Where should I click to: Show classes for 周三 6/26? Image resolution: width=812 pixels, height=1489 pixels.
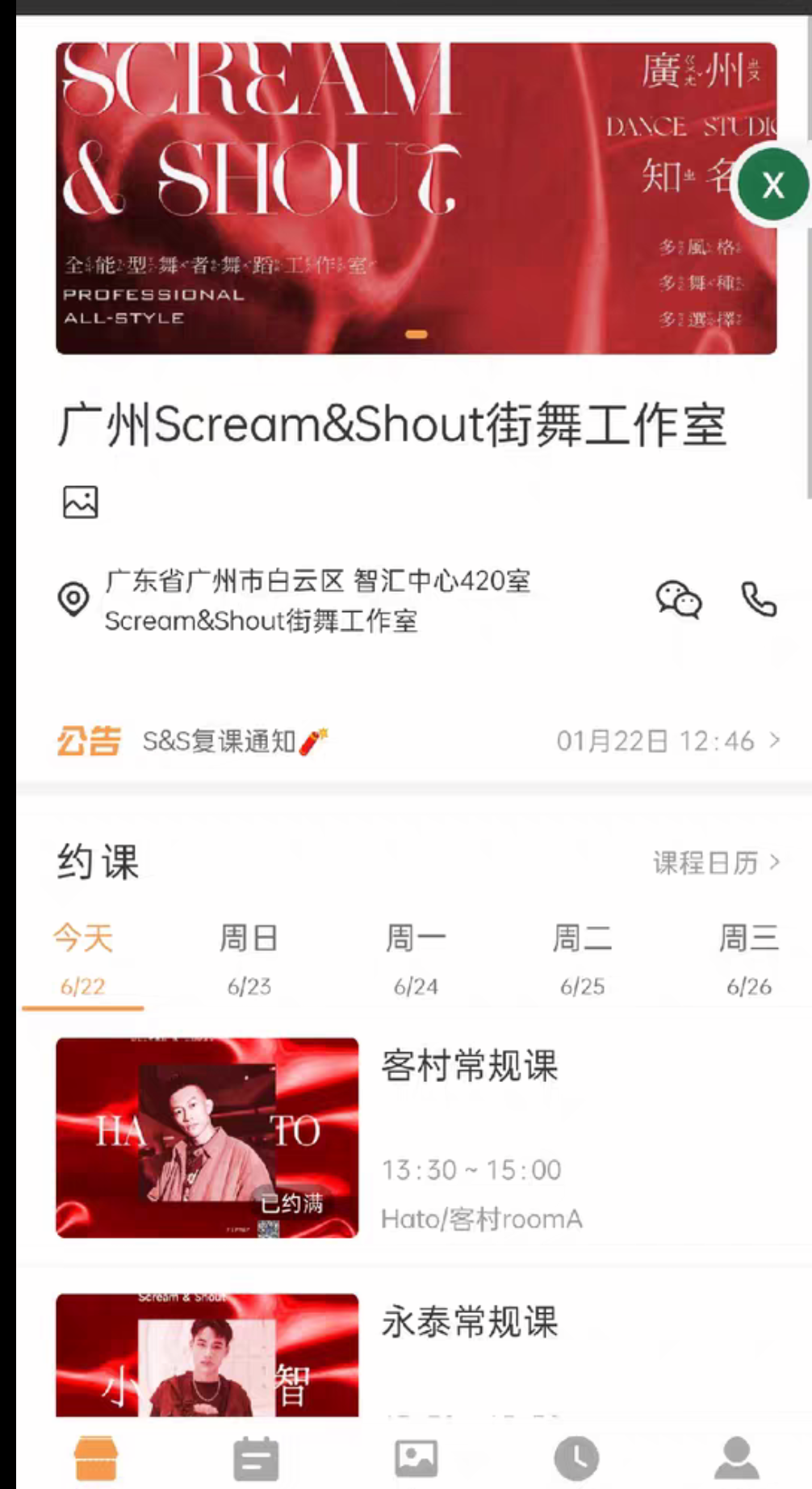(x=748, y=959)
